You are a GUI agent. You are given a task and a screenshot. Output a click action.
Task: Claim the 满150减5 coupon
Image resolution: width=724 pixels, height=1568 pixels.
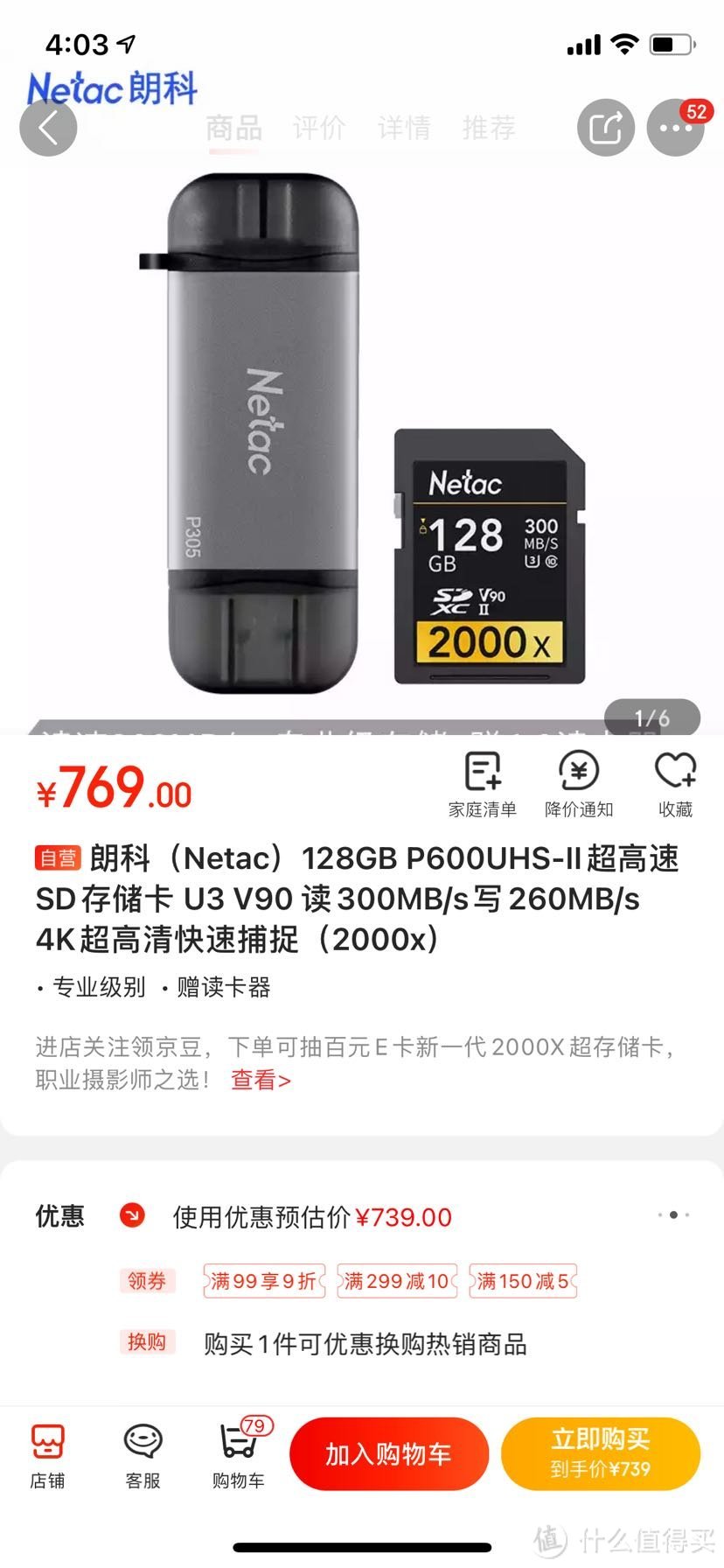523,1281
